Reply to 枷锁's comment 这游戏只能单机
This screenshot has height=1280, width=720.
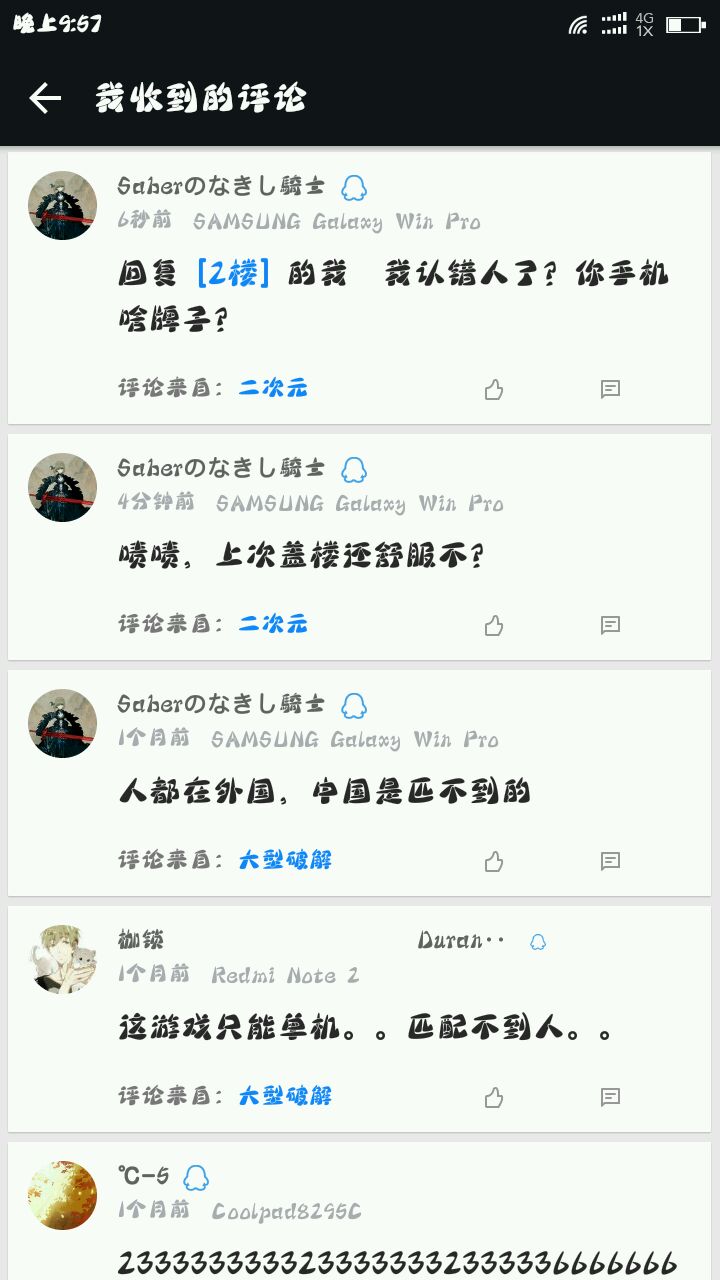point(610,1097)
